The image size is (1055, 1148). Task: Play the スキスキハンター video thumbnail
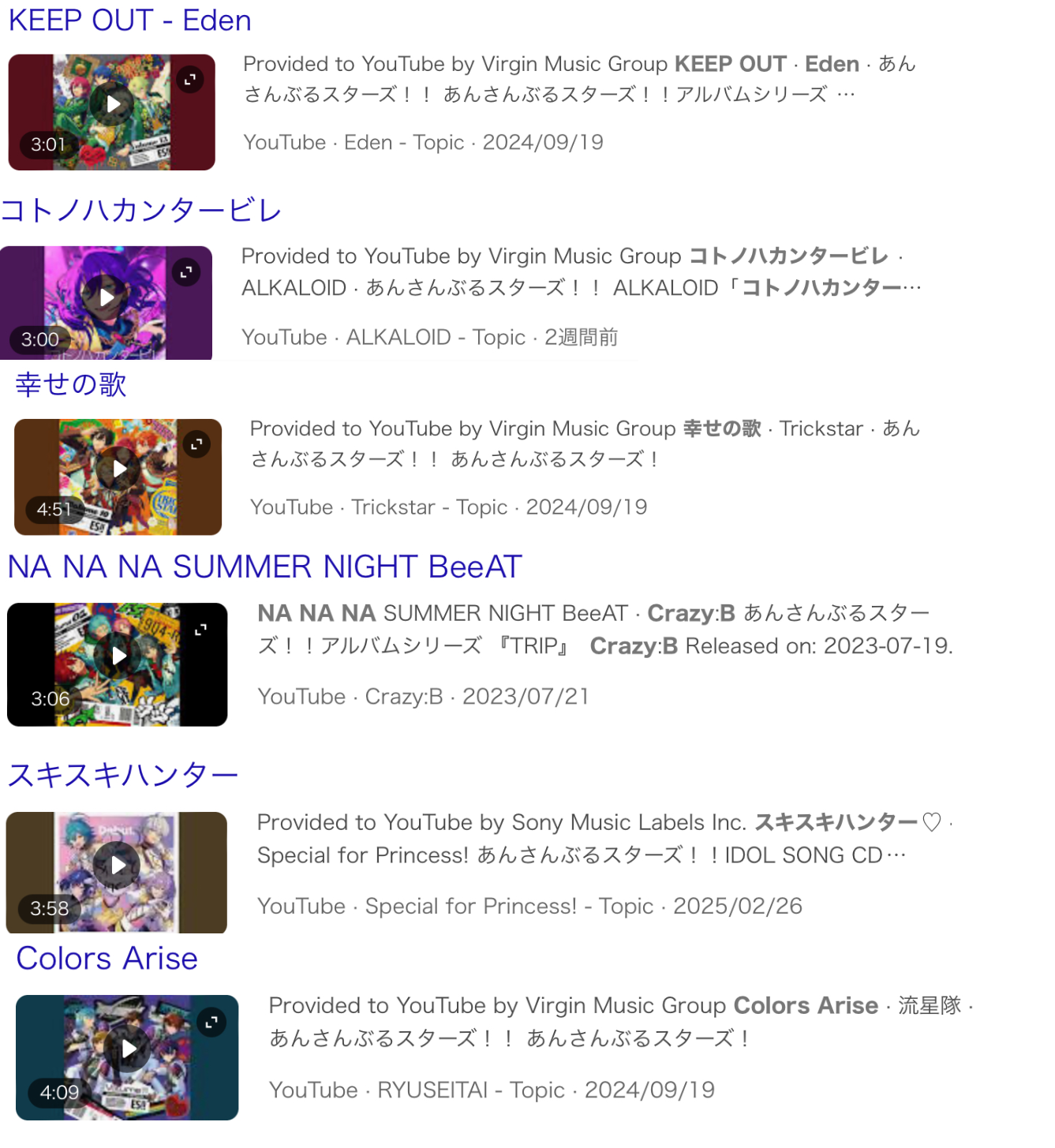coord(117,866)
